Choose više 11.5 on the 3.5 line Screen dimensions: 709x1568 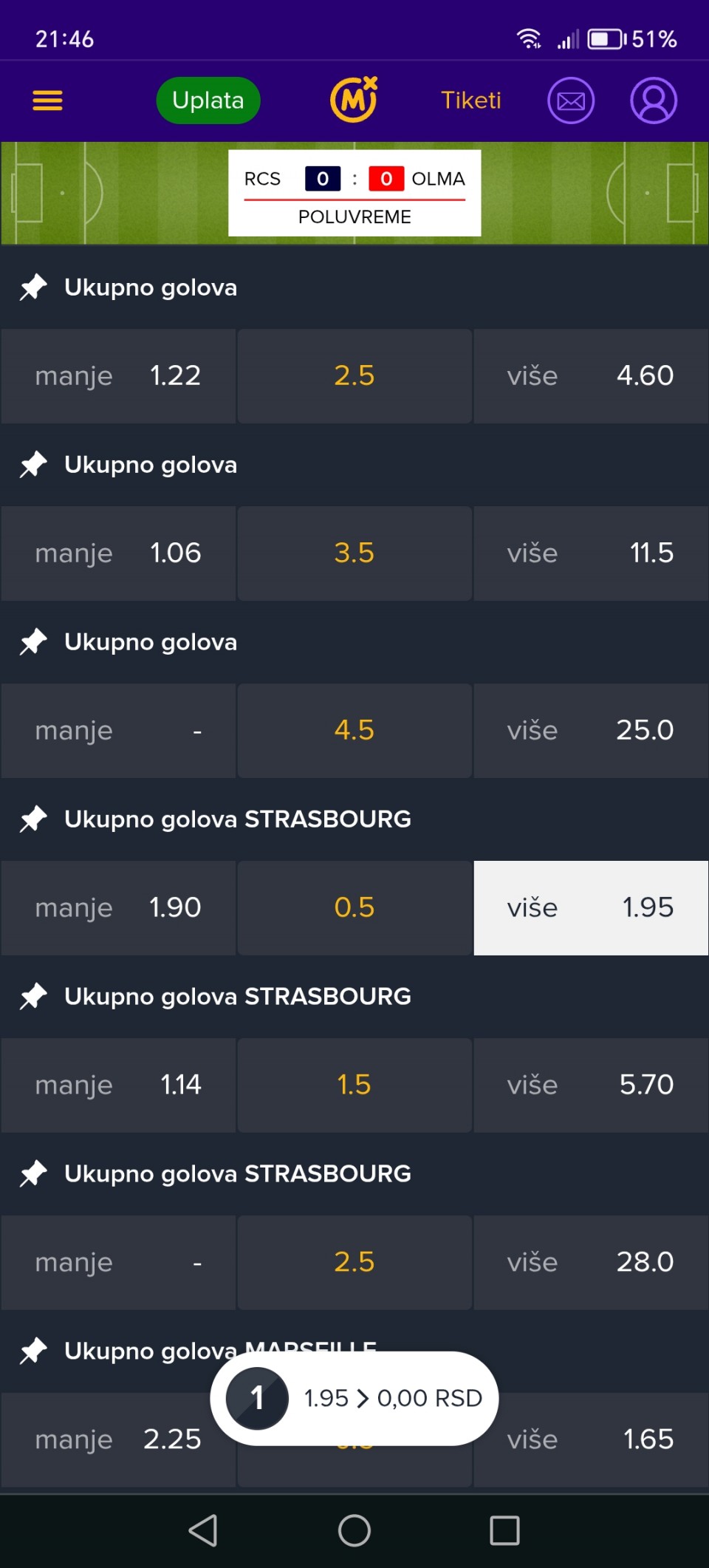click(x=591, y=553)
